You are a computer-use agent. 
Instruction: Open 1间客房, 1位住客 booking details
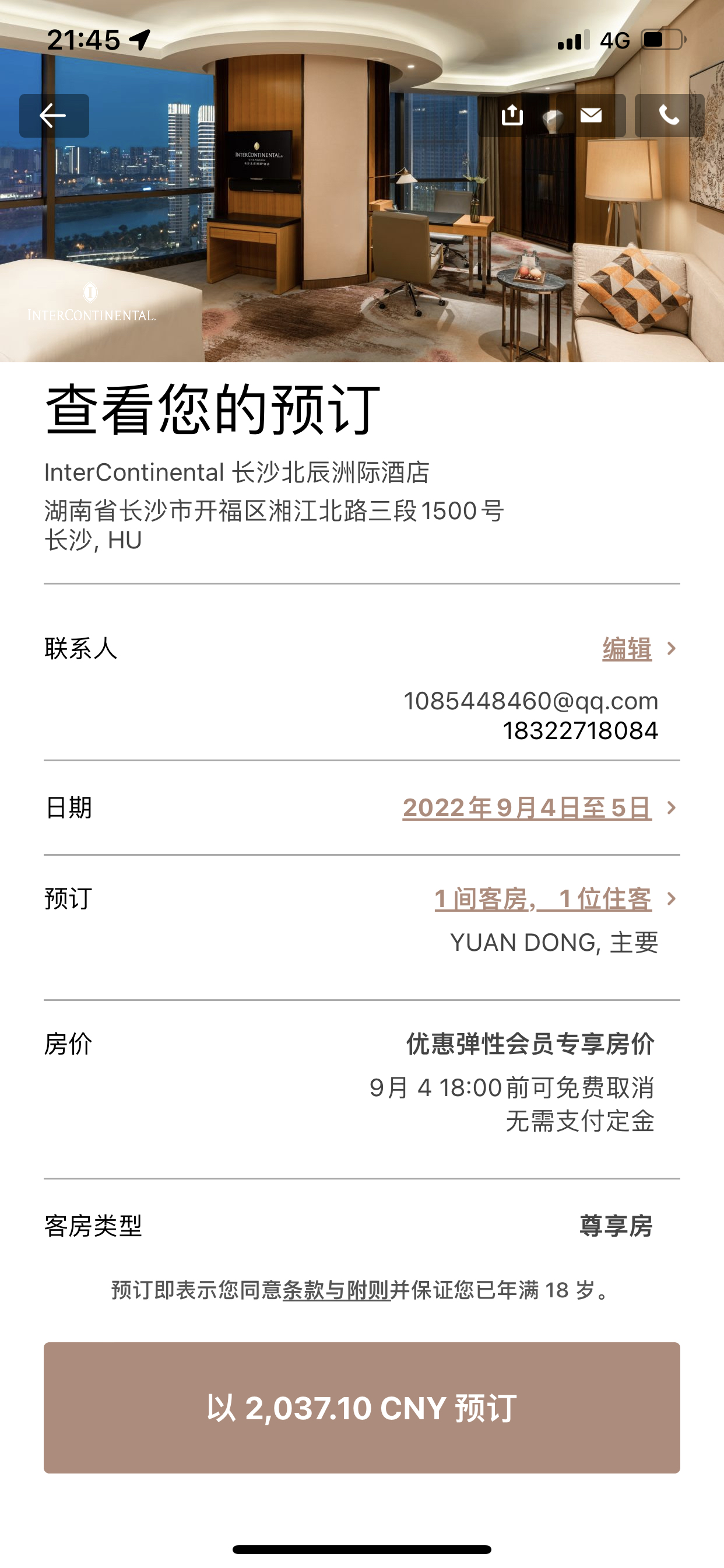coord(543,899)
